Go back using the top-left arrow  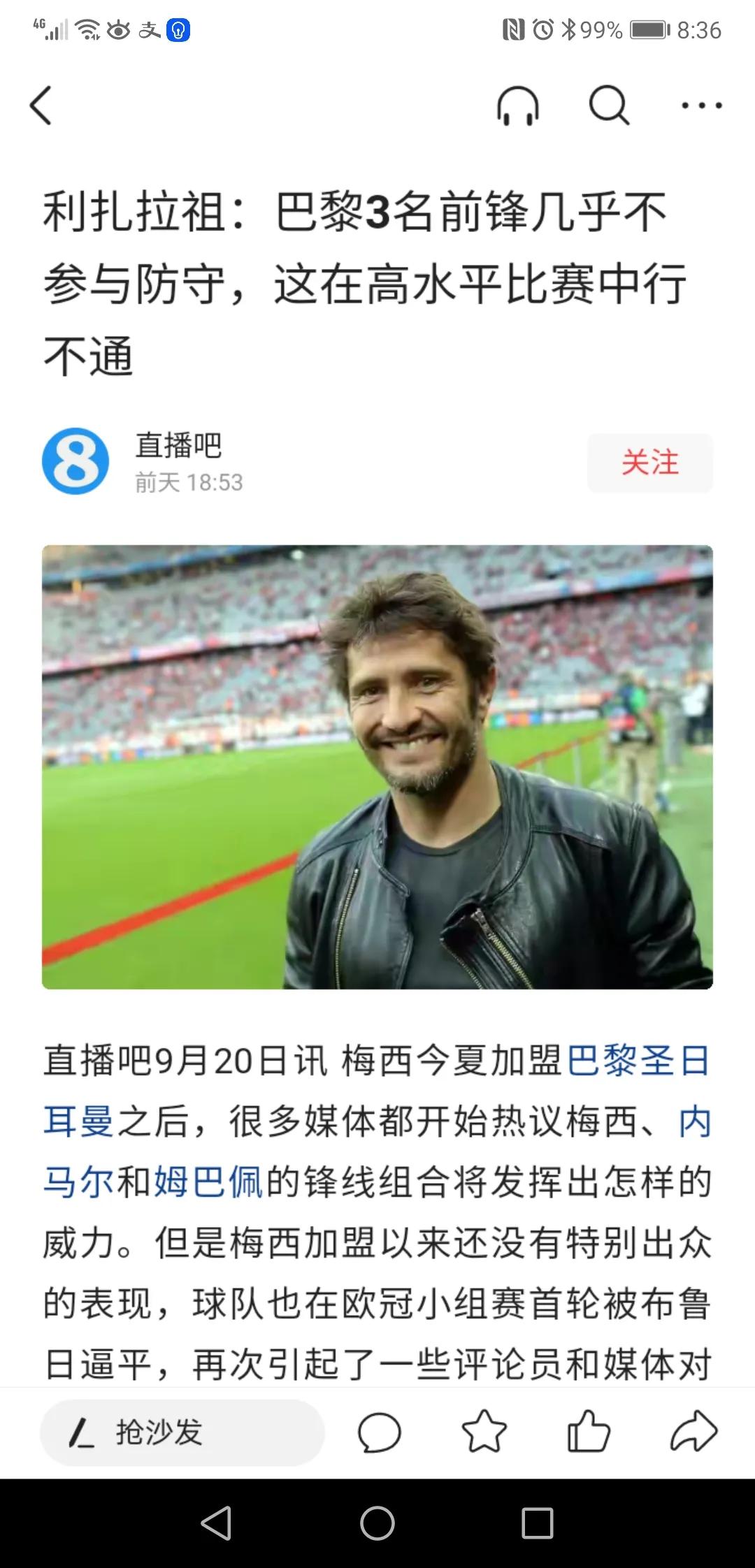pos(42,106)
